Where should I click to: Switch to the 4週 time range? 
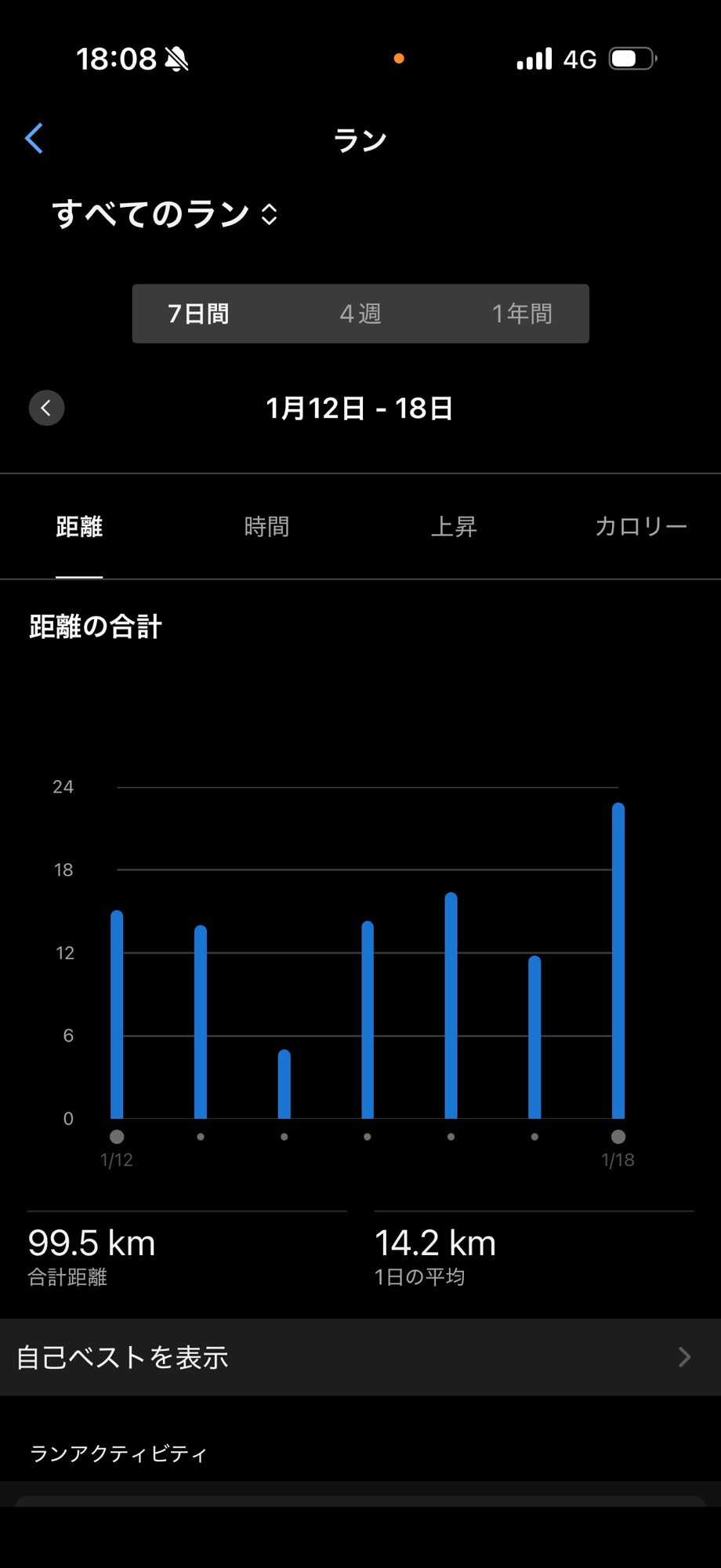[360, 314]
